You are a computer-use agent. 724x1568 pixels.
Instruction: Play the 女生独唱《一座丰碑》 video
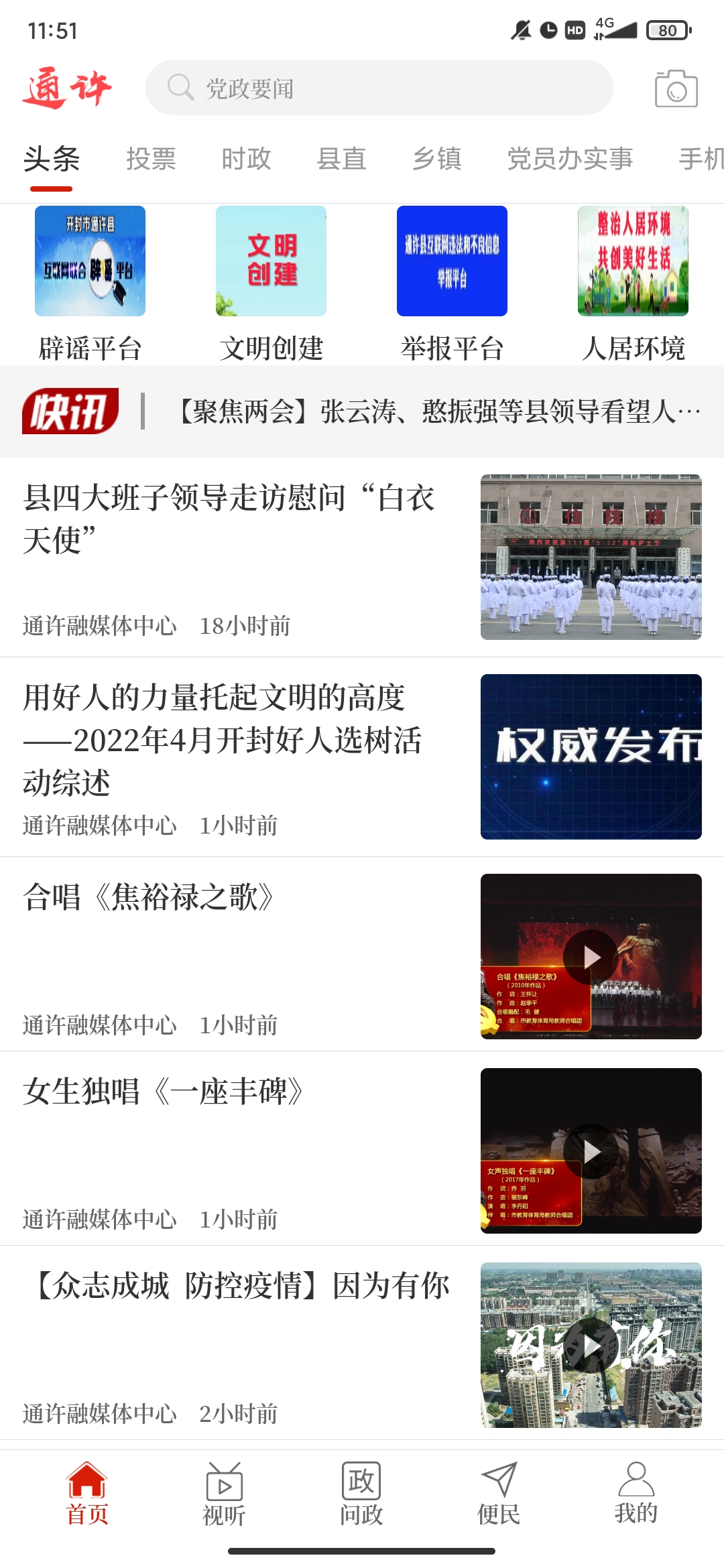click(591, 1151)
